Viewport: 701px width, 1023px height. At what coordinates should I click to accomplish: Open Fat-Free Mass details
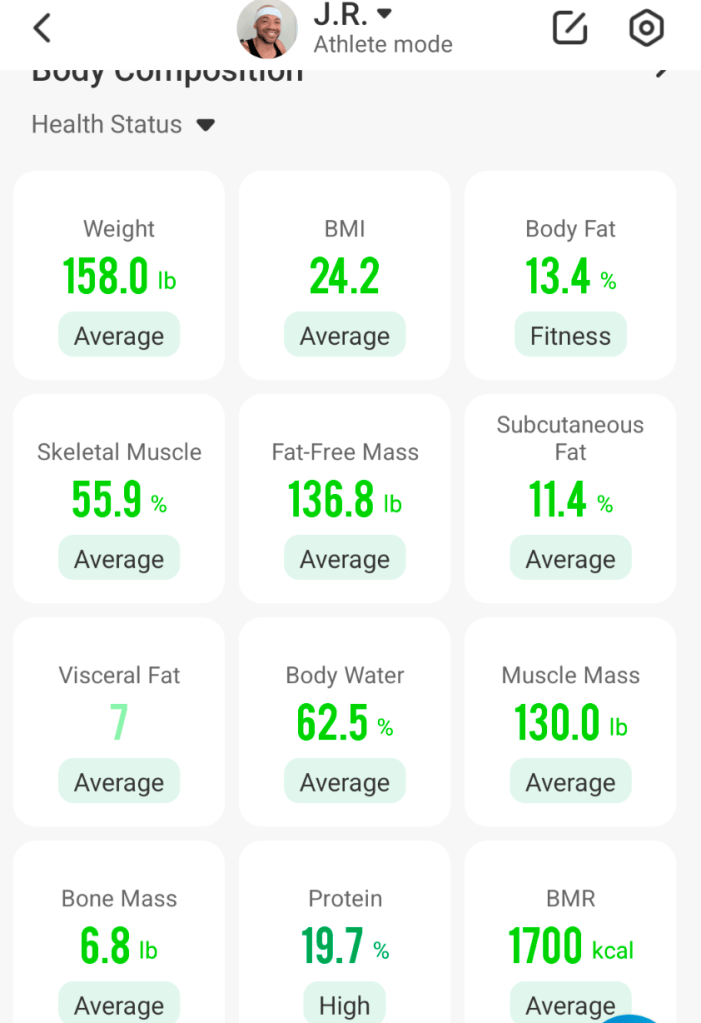(345, 499)
